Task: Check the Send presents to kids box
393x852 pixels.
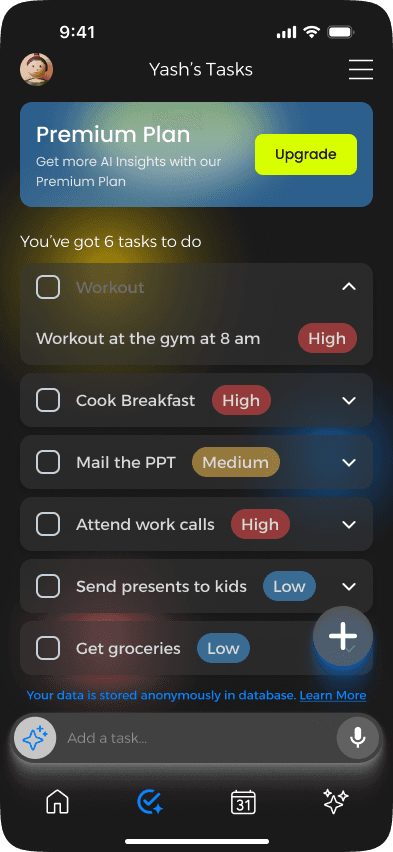Action: [48, 586]
